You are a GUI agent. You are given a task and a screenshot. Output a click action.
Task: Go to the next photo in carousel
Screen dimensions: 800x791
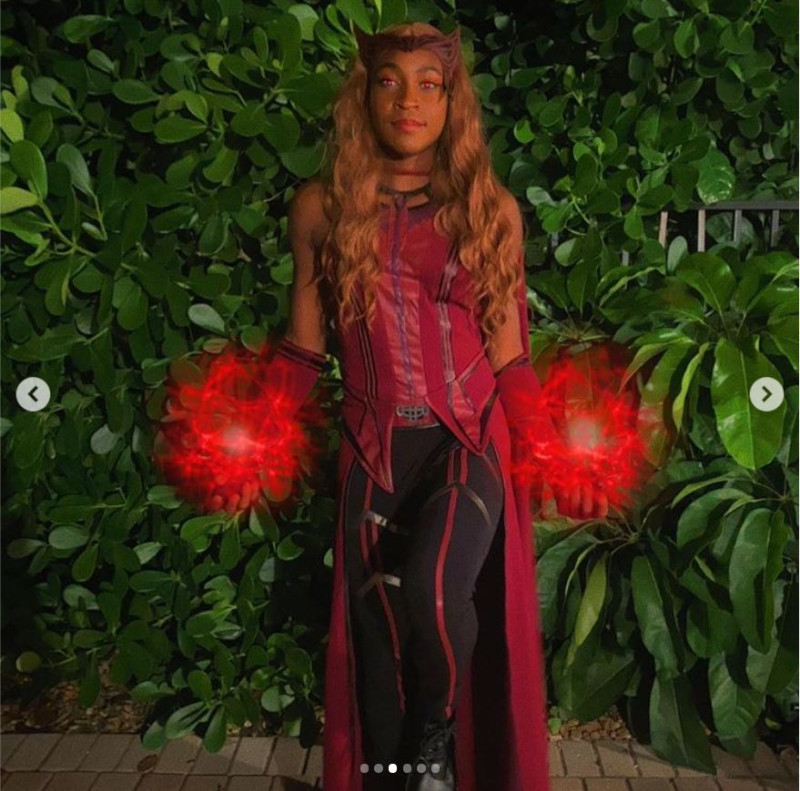pos(766,394)
